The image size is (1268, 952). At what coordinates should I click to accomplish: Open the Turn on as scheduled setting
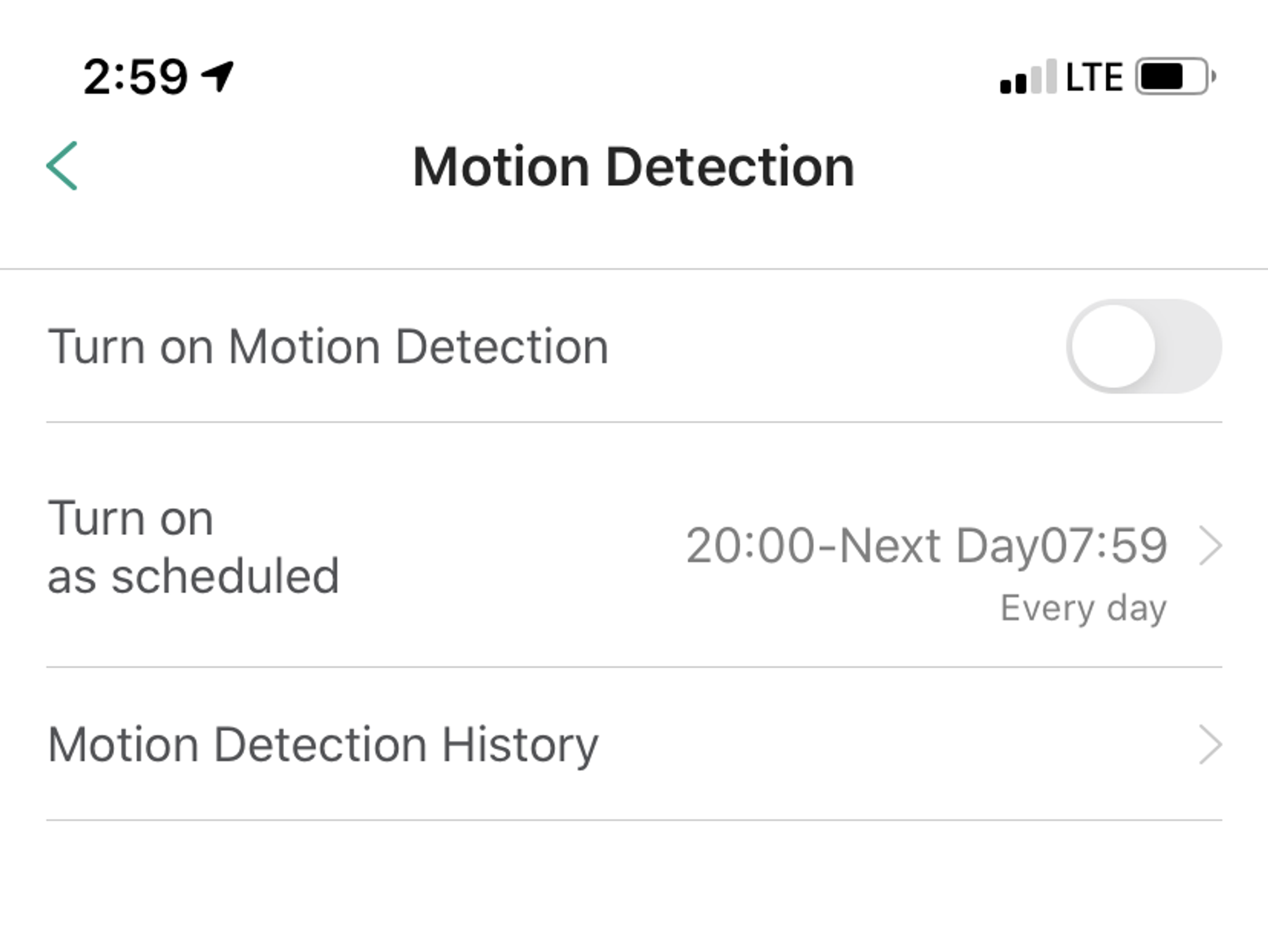(x=634, y=546)
